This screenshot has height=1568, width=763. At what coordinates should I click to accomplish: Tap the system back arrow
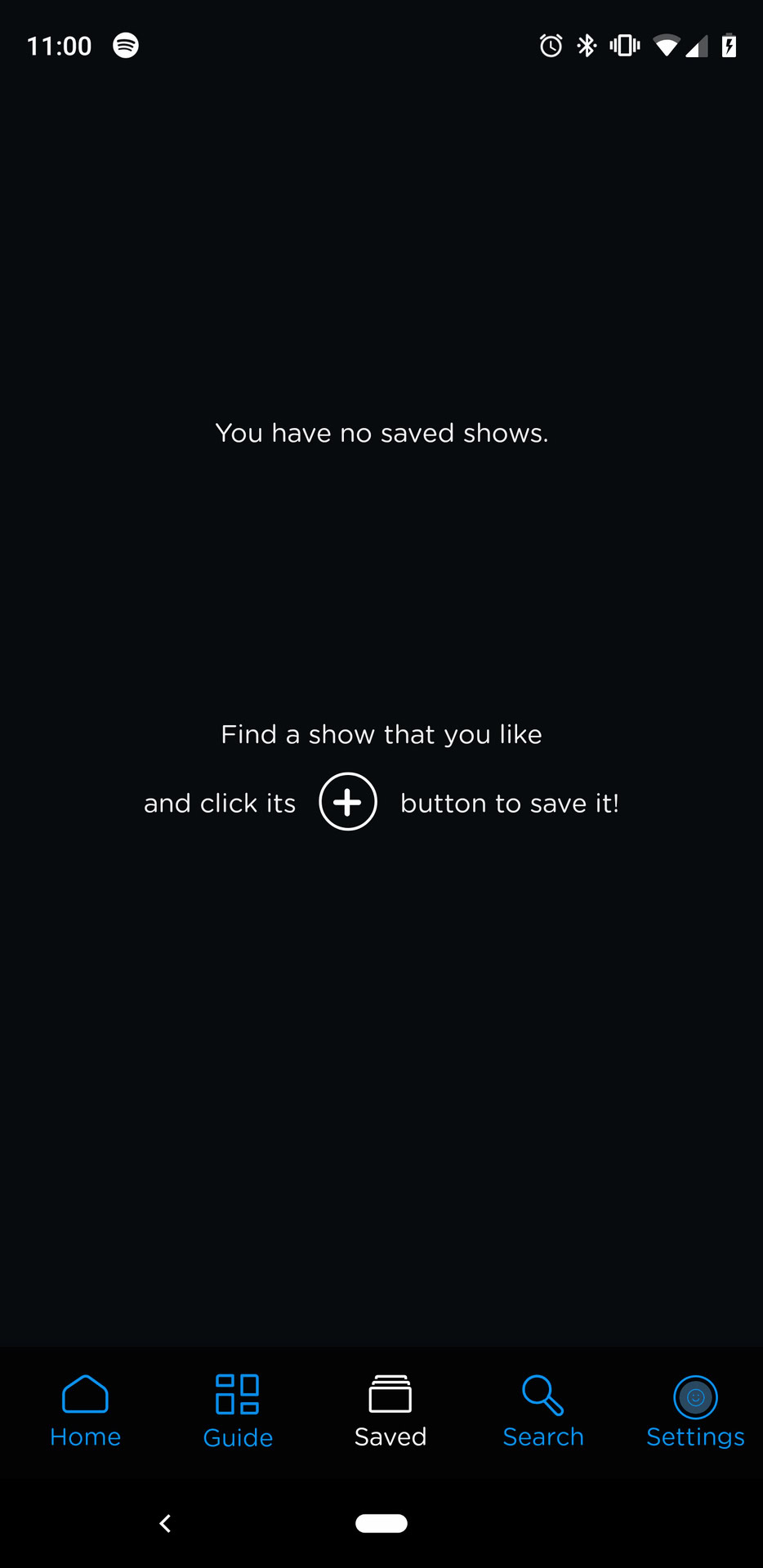coord(165,1523)
